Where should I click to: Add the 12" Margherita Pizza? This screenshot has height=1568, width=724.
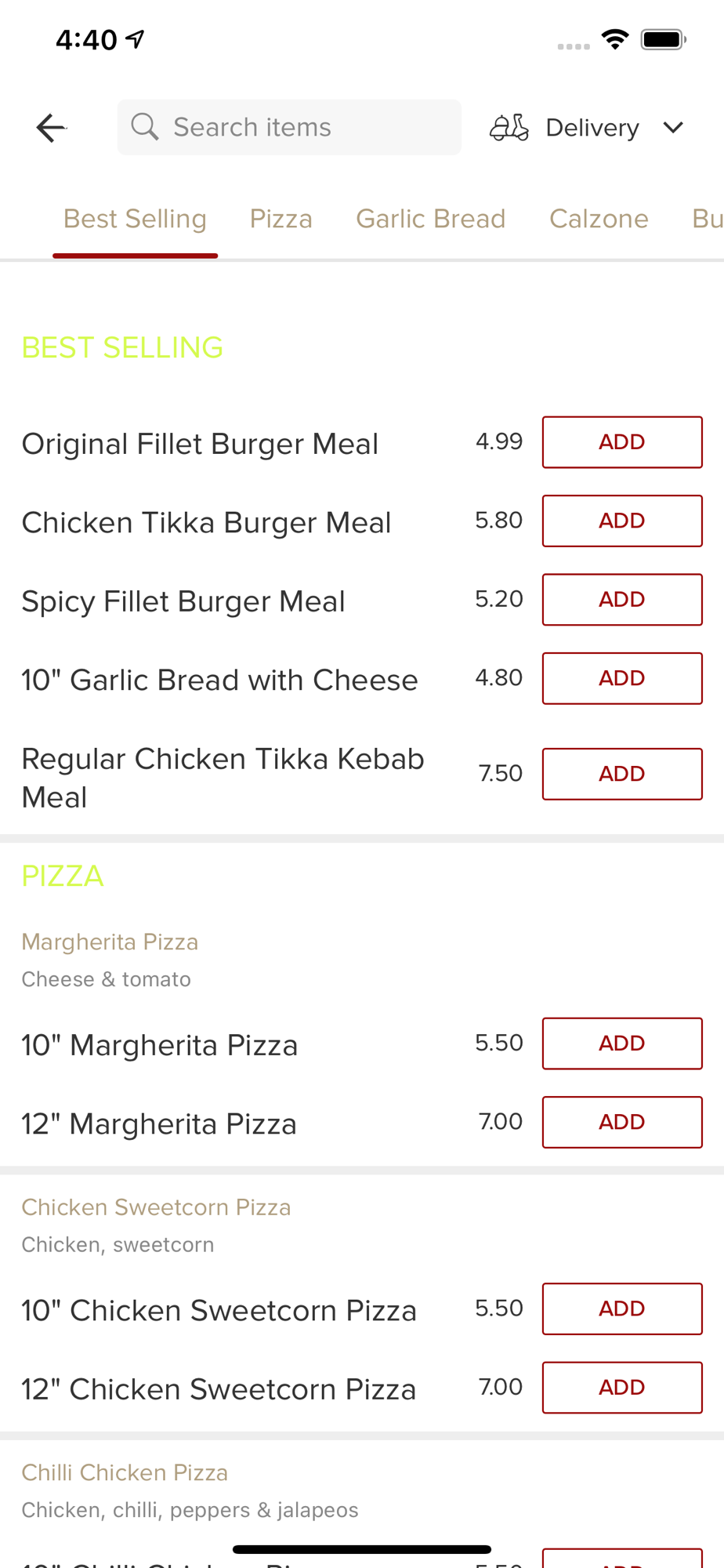coord(621,1122)
